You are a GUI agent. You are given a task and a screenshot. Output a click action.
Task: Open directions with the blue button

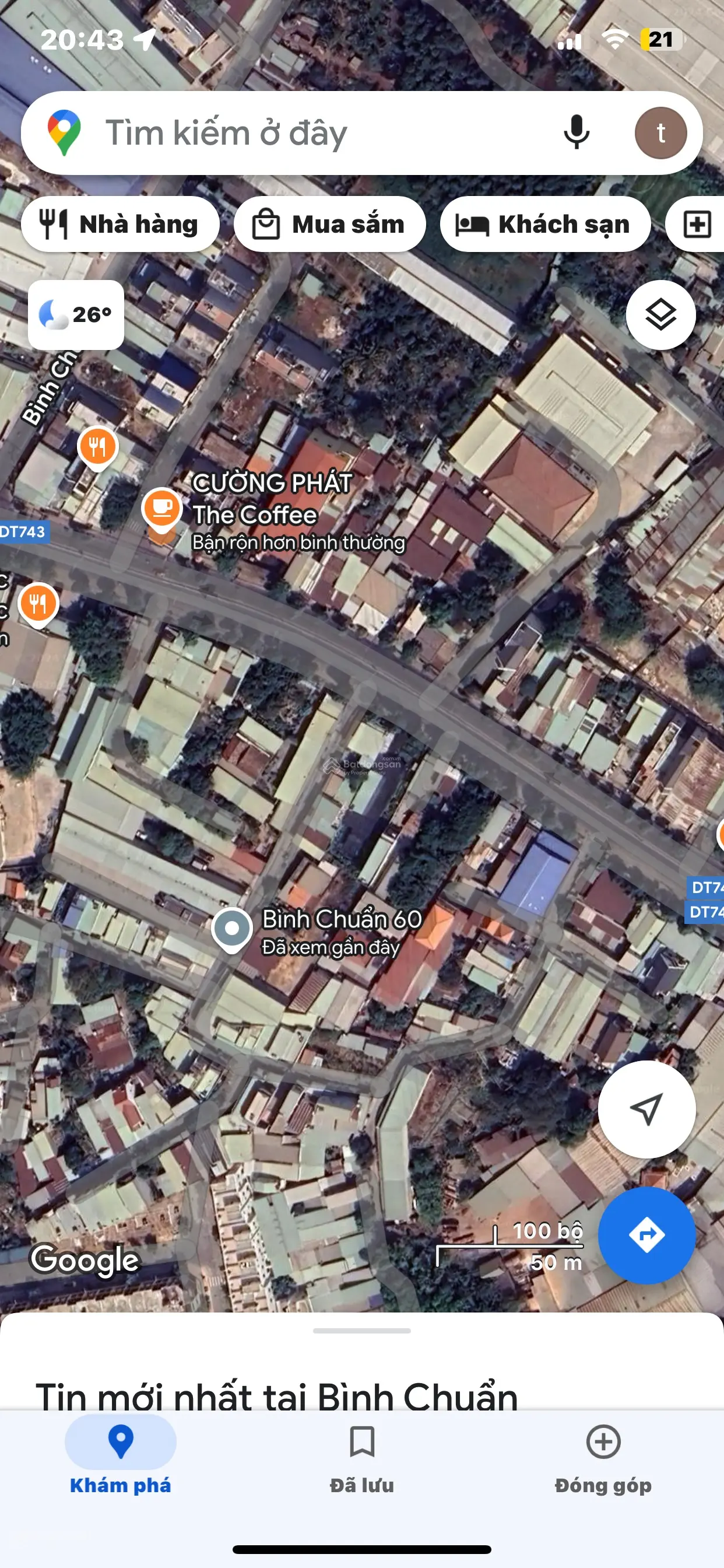pos(646,1235)
